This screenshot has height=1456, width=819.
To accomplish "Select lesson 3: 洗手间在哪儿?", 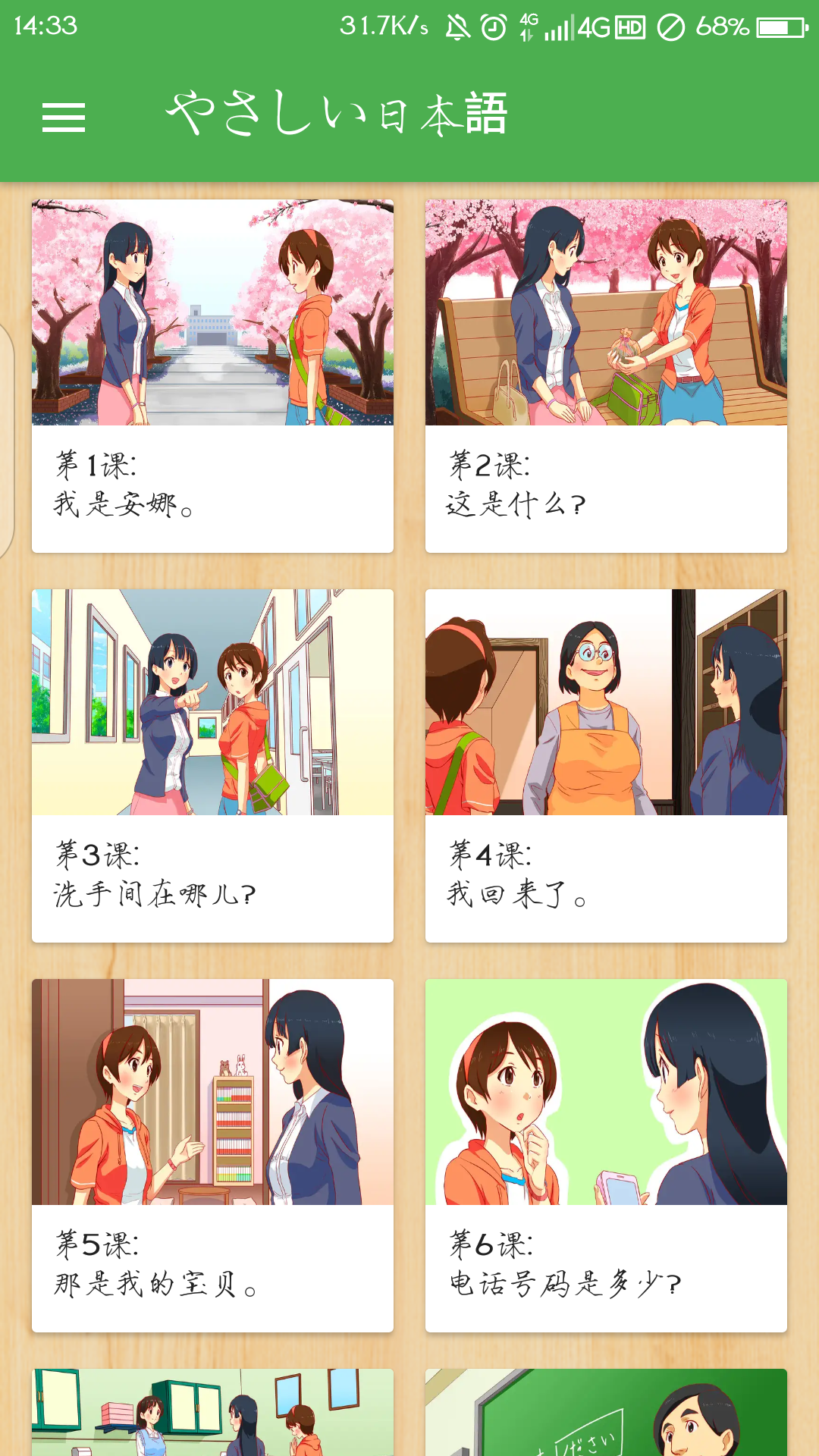I will point(212,766).
